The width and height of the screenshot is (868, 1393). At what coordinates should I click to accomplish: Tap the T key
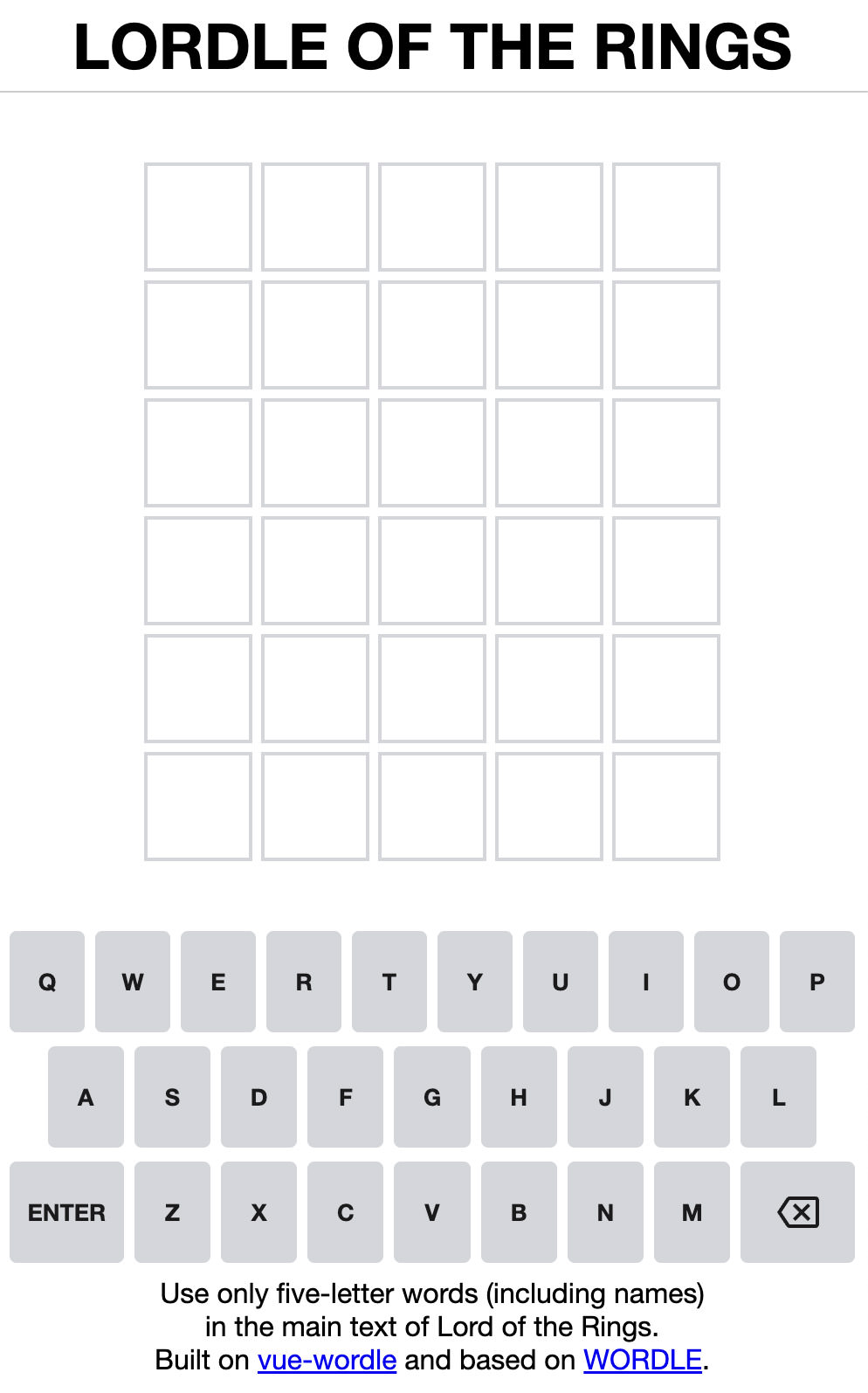pyautogui.click(x=389, y=982)
